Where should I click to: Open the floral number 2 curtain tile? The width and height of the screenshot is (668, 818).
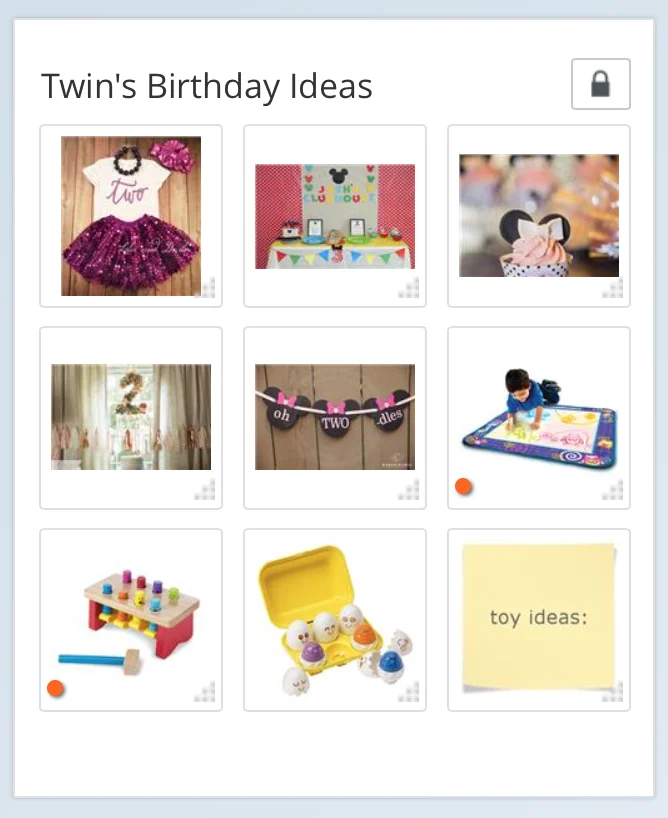pyautogui.click(x=131, y=418)
